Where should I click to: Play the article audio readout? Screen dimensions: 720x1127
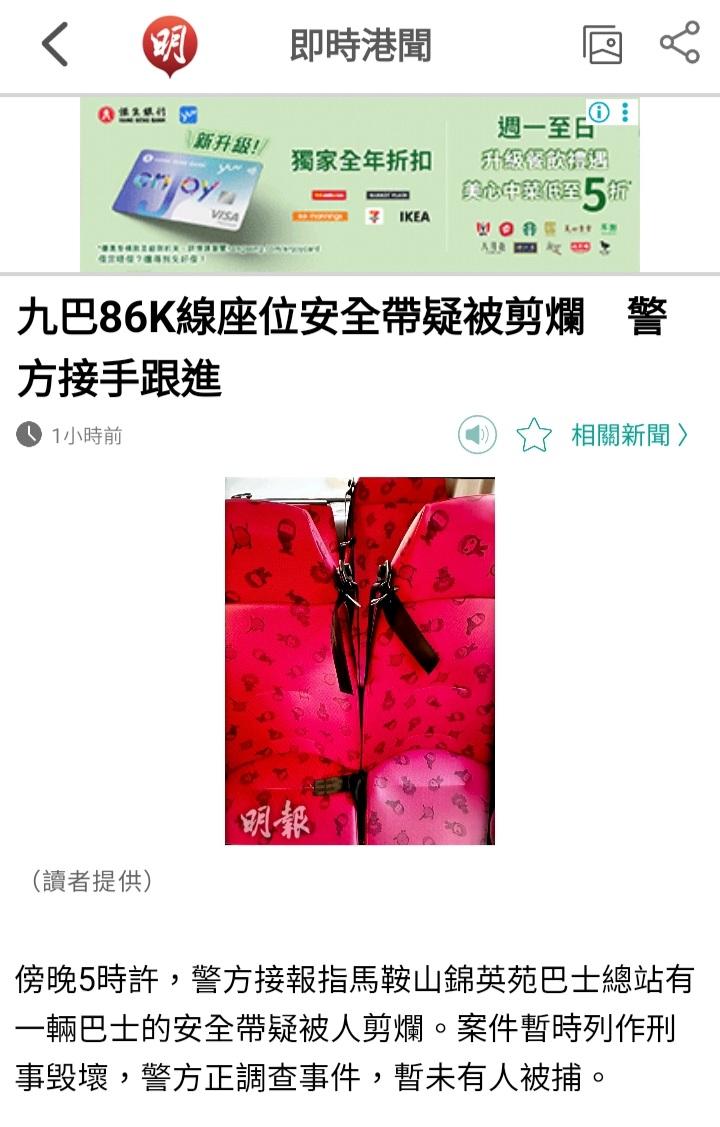[477, 435]
